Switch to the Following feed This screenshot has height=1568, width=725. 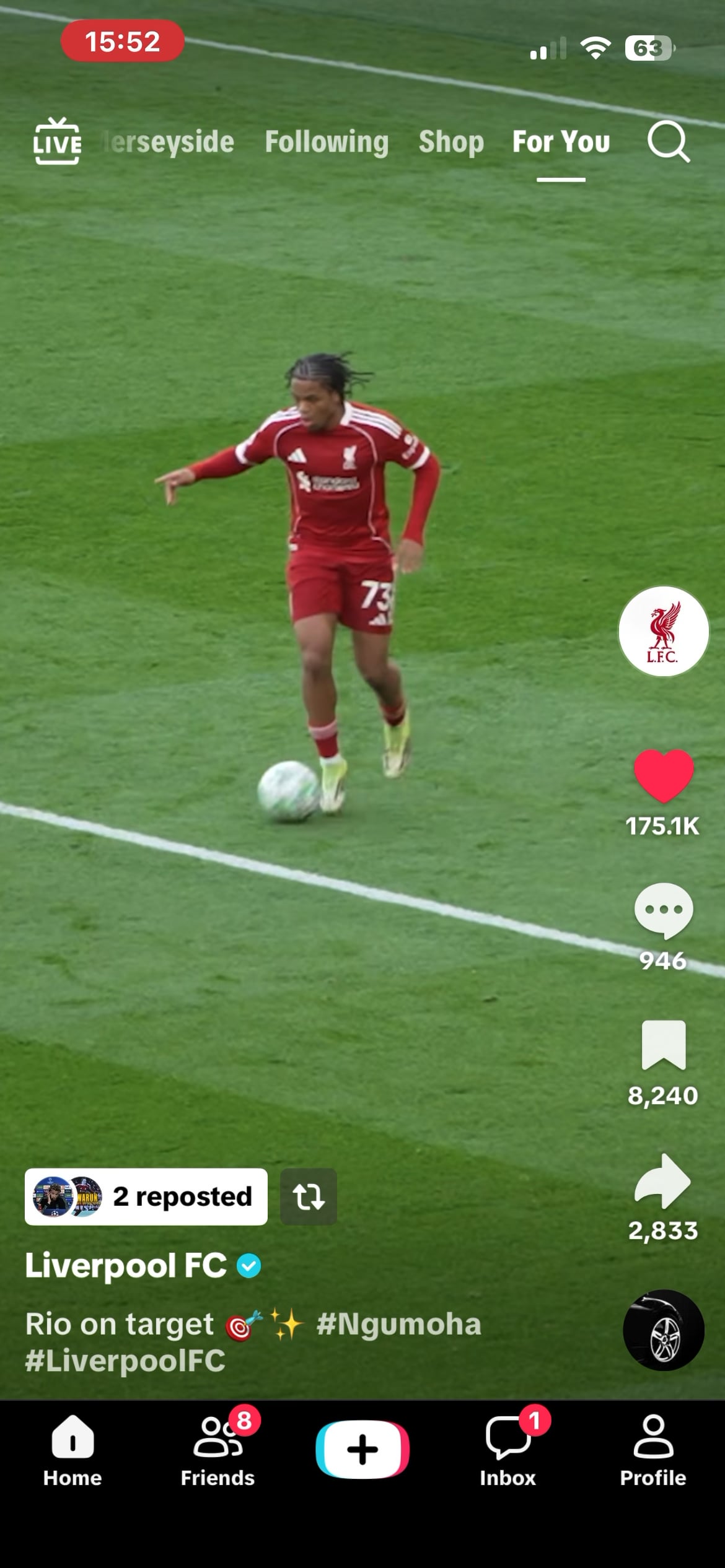(327, 142)
